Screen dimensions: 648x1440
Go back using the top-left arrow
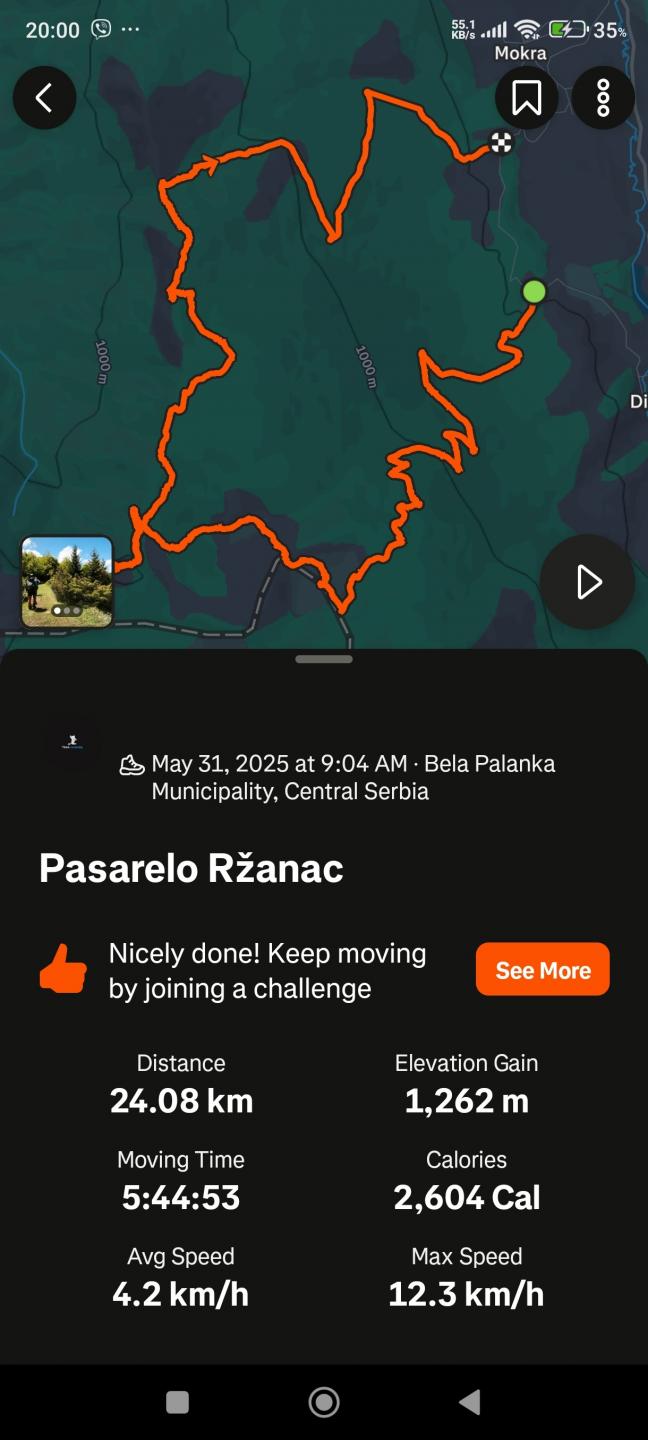(x=44, y=98)
